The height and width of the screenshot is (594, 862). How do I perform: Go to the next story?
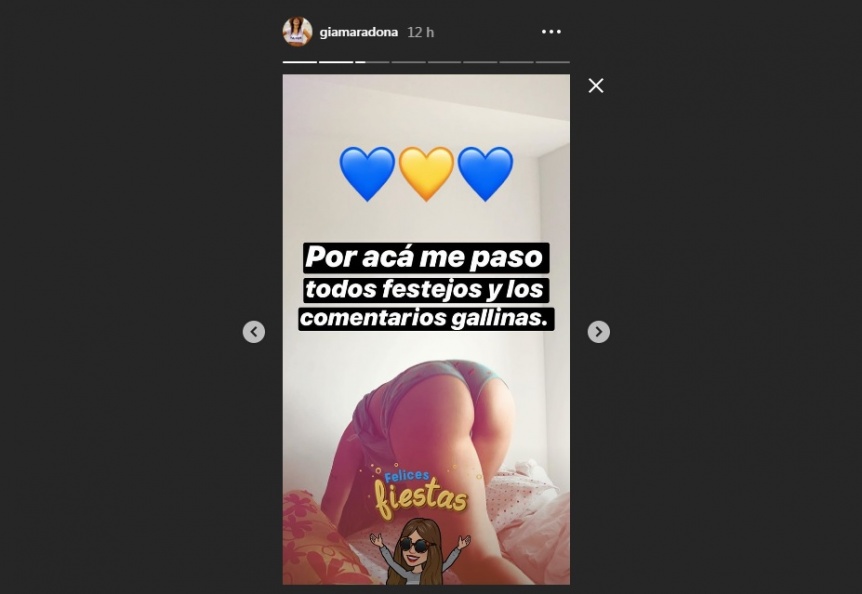598,332
